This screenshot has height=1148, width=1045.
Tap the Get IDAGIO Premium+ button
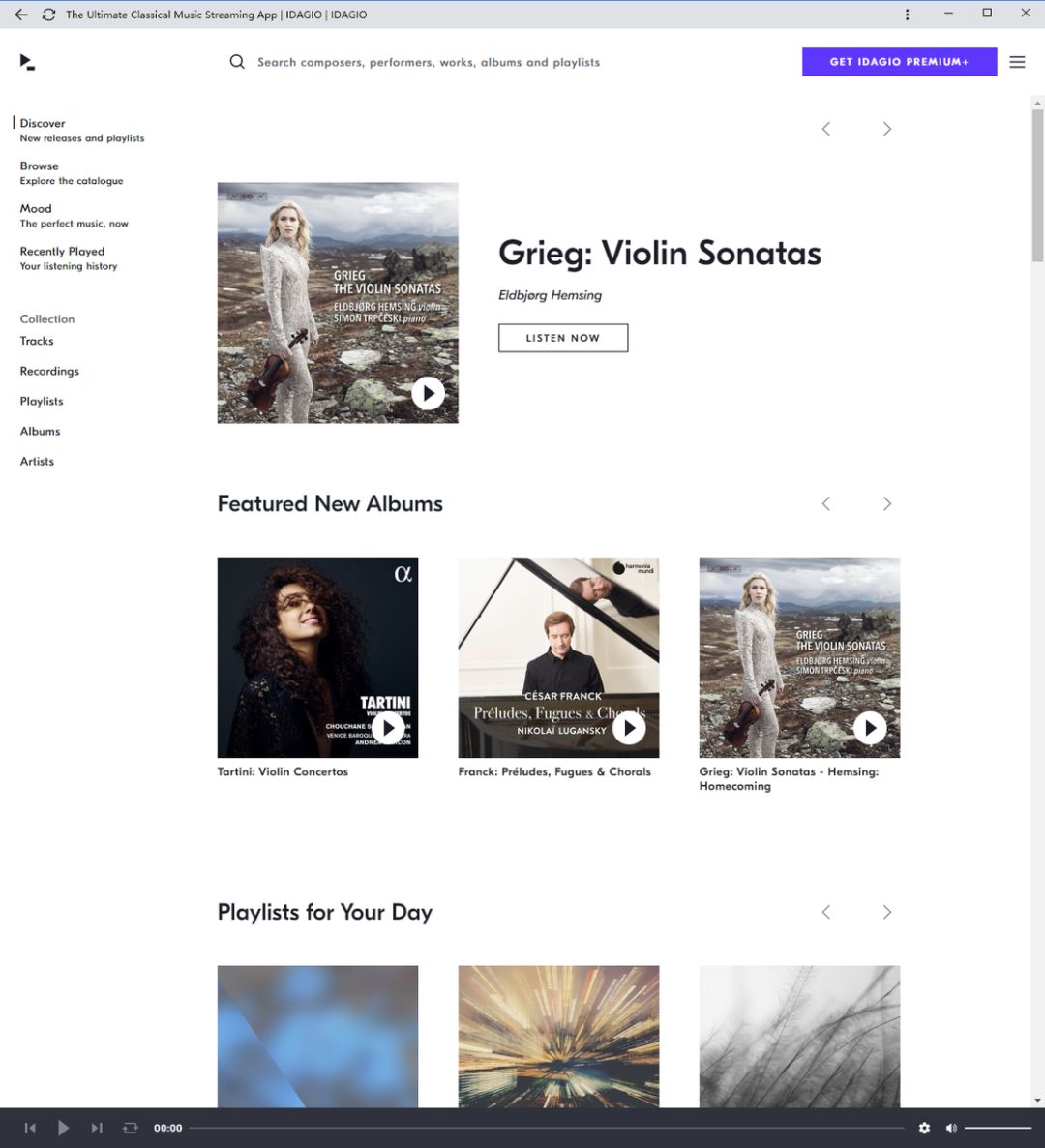click(899, 62)
